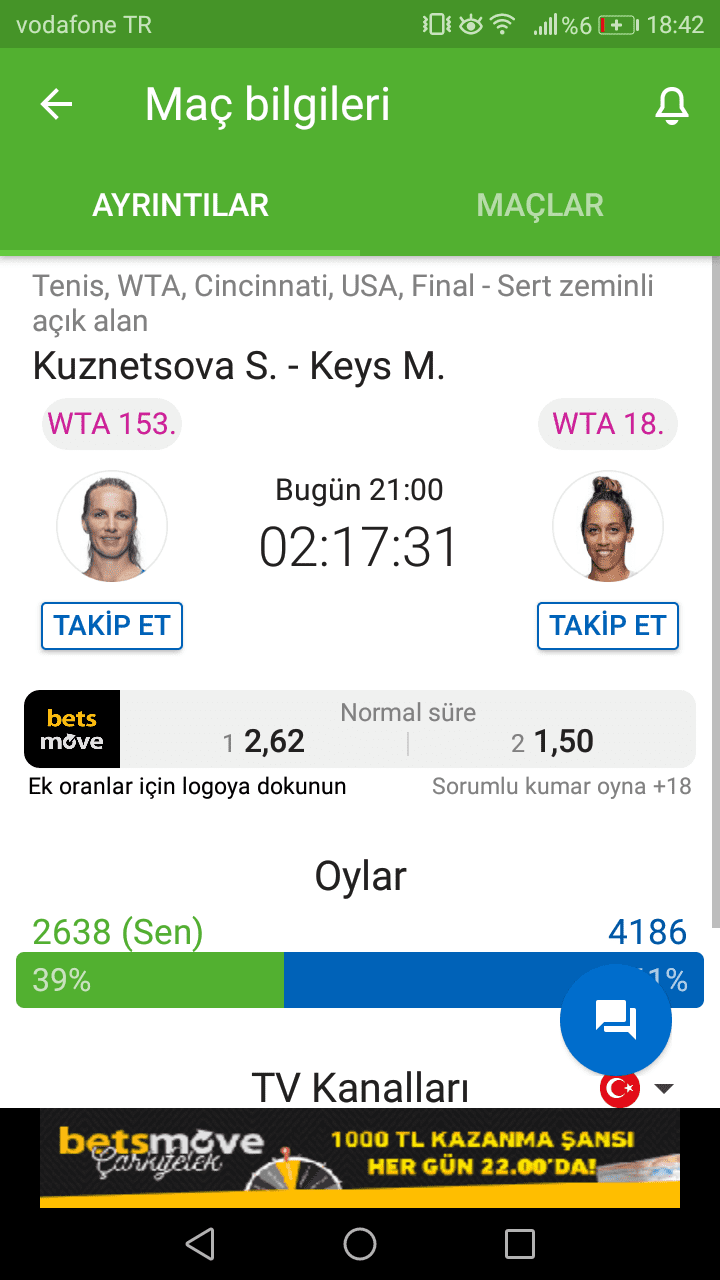The width and height of the screenshot is (720, 1280).
Task: Follow Kuznetsova with her TAKİP ET button
Action: tap(112, 626)
